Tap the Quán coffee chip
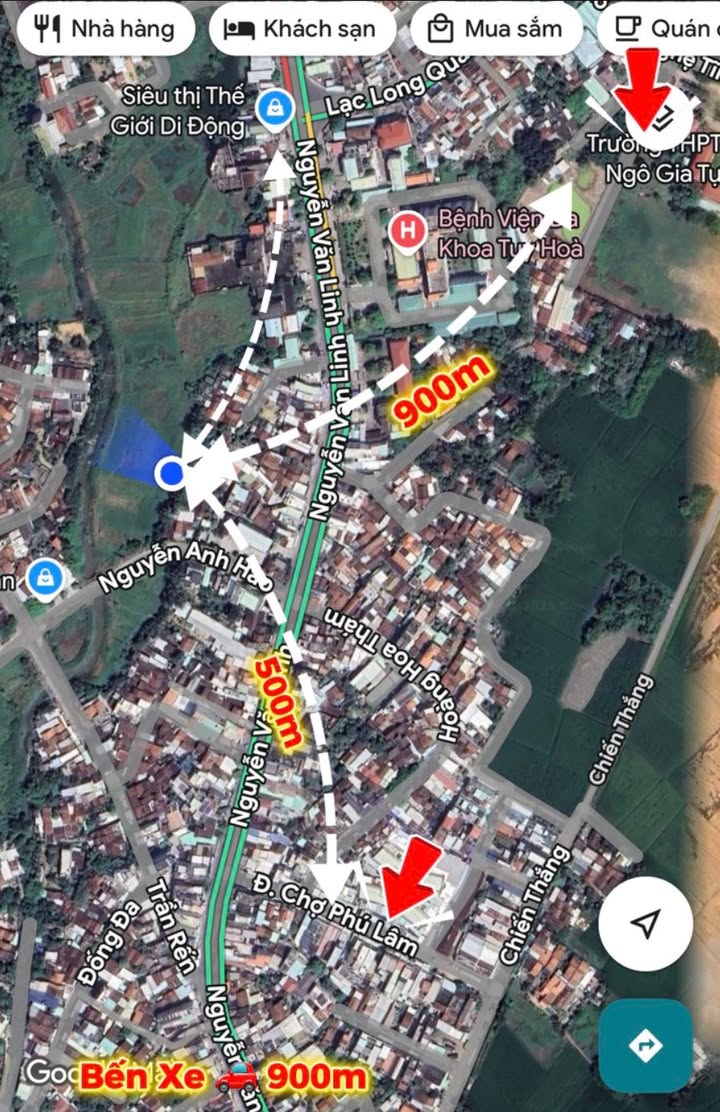The image size is (720, 1112). pyautogui.click(x=665, y=29)
